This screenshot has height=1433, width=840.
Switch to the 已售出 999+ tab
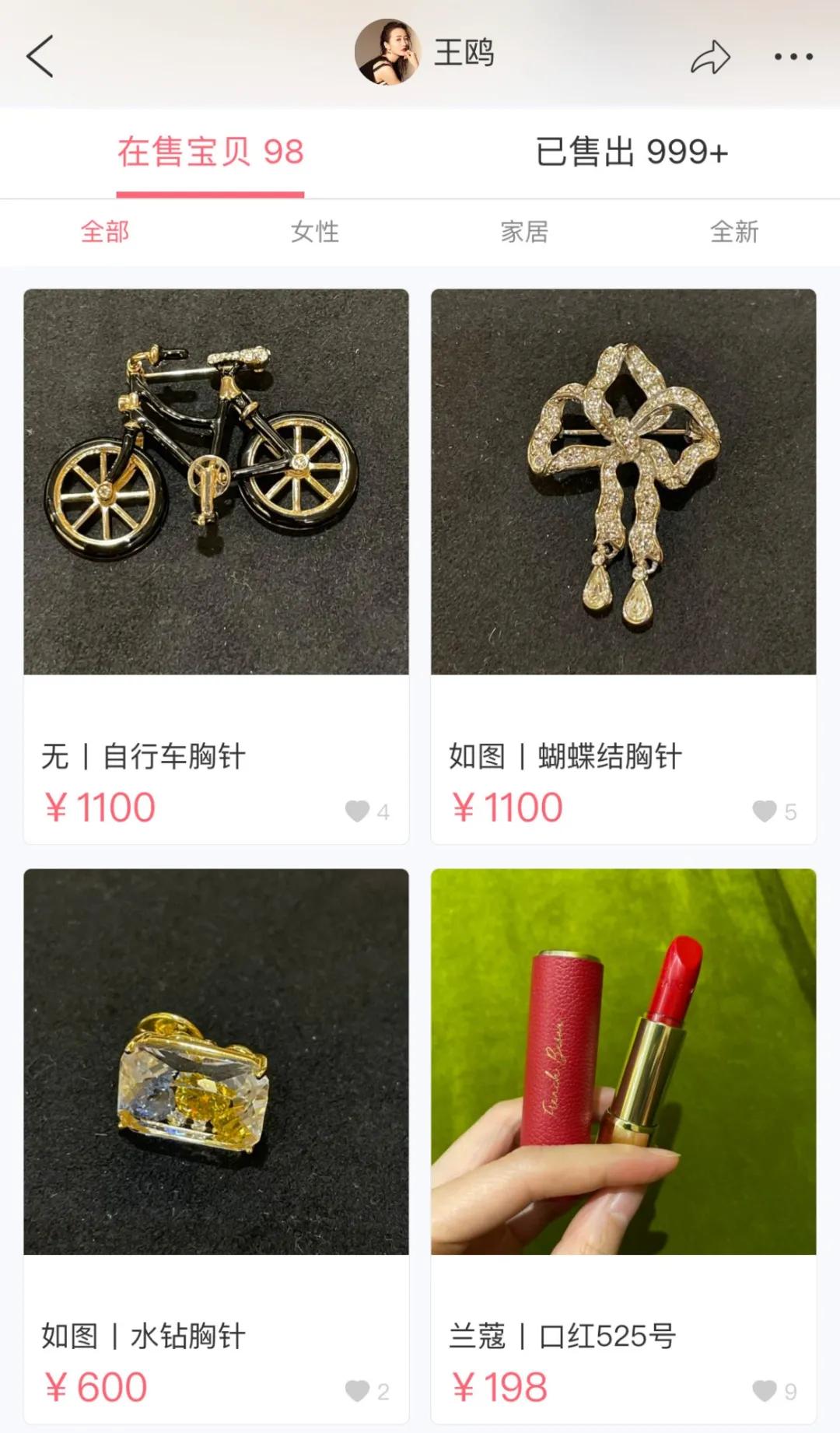tap(632, 152)
